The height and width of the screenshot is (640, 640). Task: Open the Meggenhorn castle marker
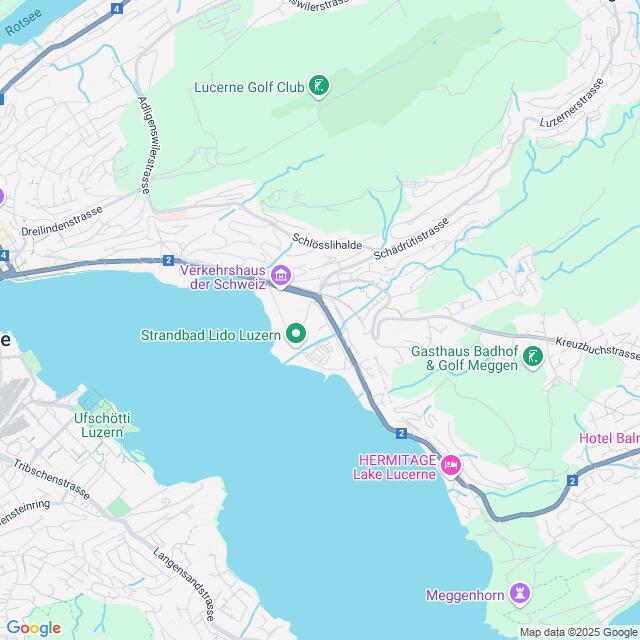pos(519,594)
